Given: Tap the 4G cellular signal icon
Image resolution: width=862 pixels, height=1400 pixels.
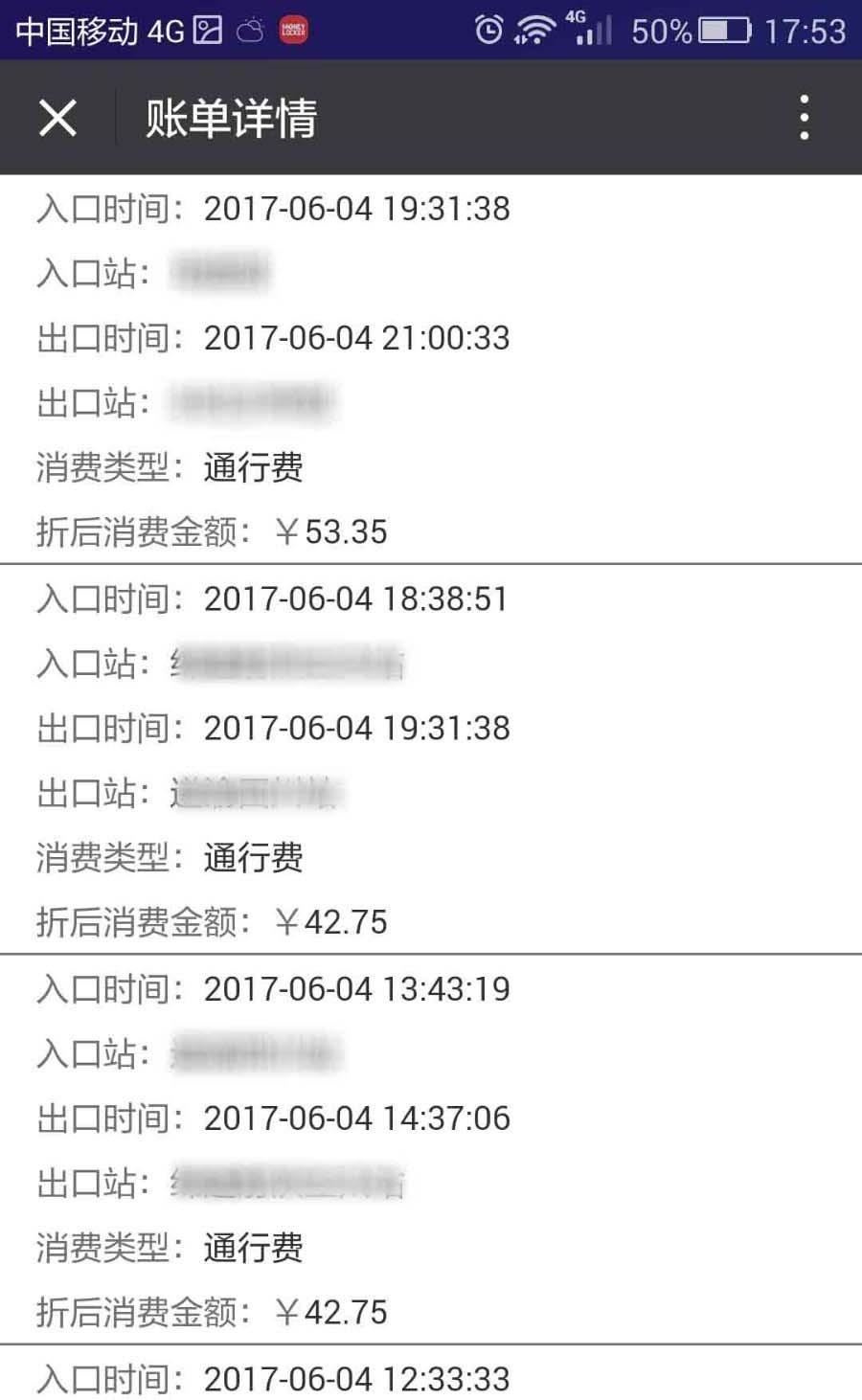Looking at the screenshot, I should [589, 29].
